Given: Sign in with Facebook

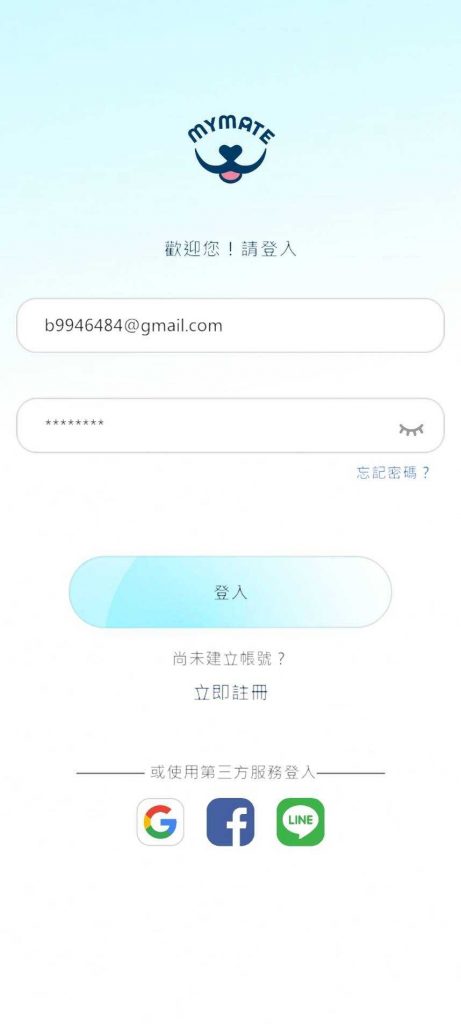Looking at the screenshot, I should click(230, 822).
